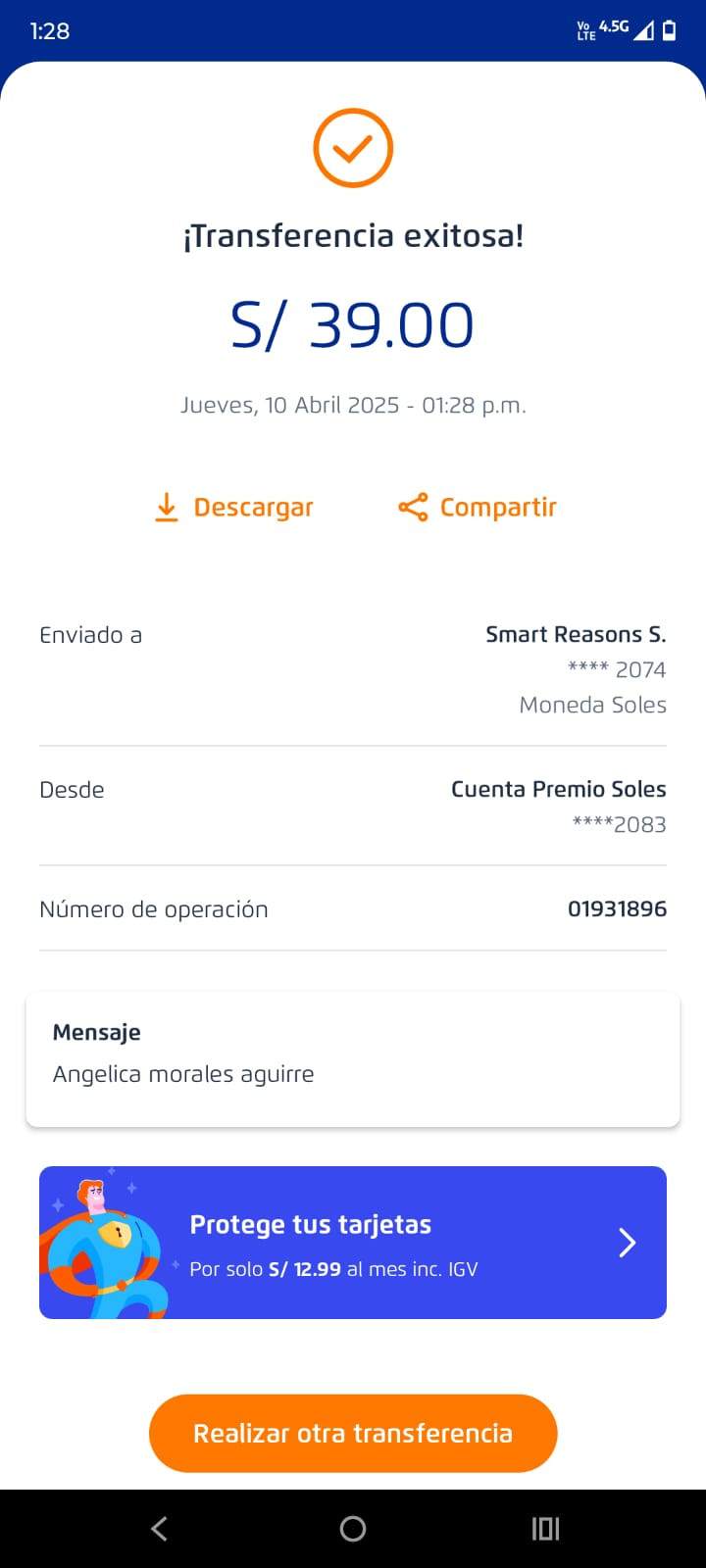706x1568 pixels.
Task: Download the transfer receipt with Descargar
Action: coord(234,508)
